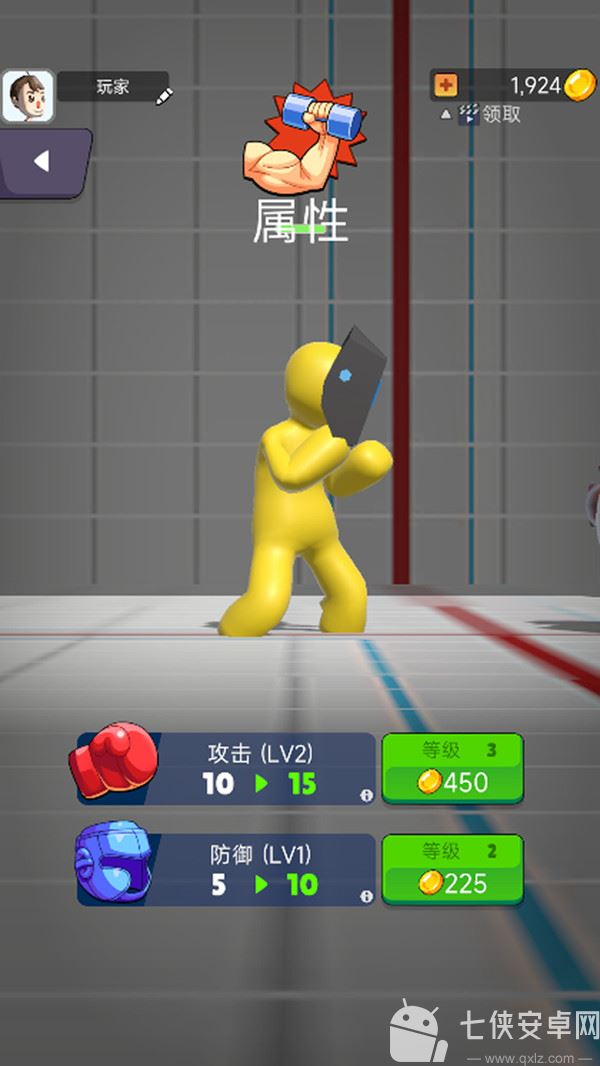The height and width of the screenshot is (1066, 600).
Task: Claim reward via 领取 video link
Action: point(490,114)
